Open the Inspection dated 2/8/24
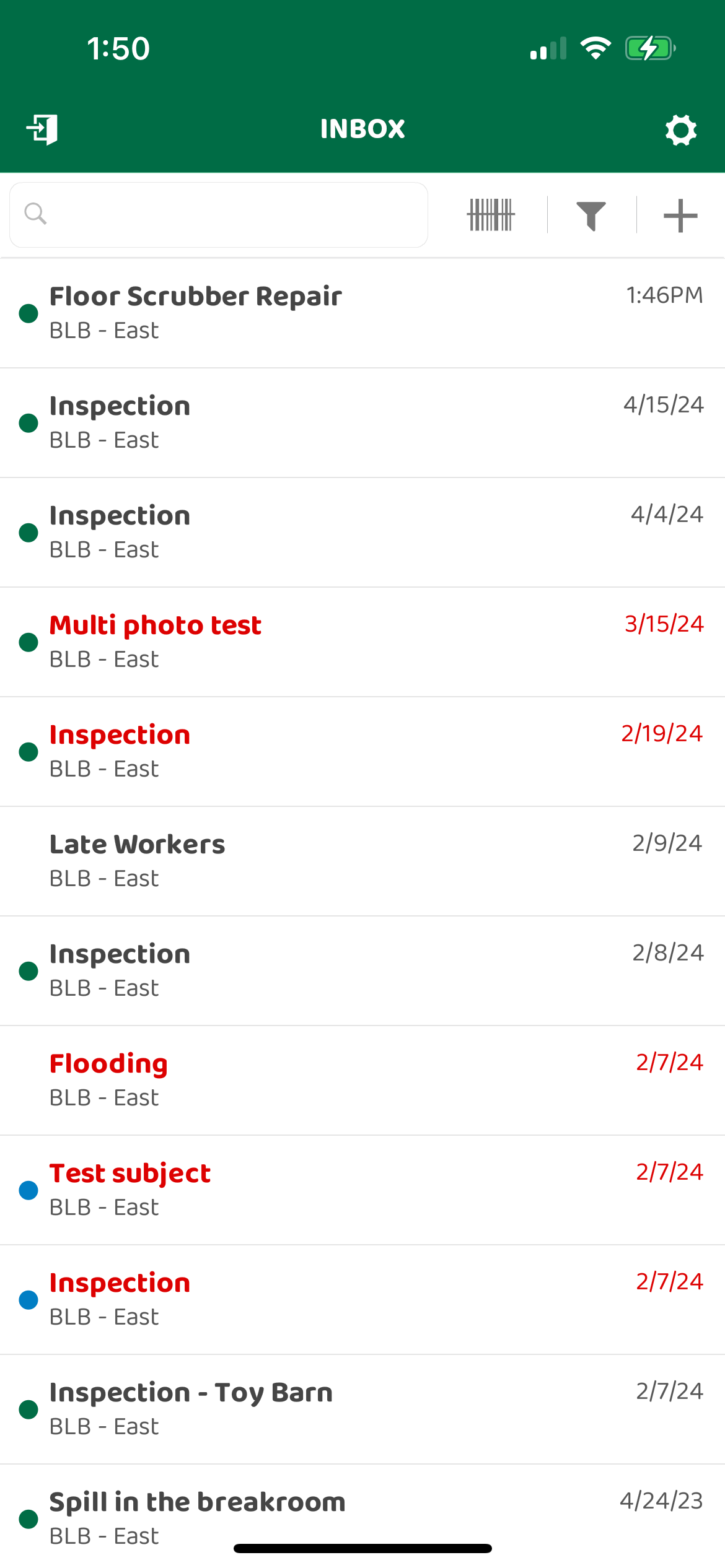 click(362, 971)
